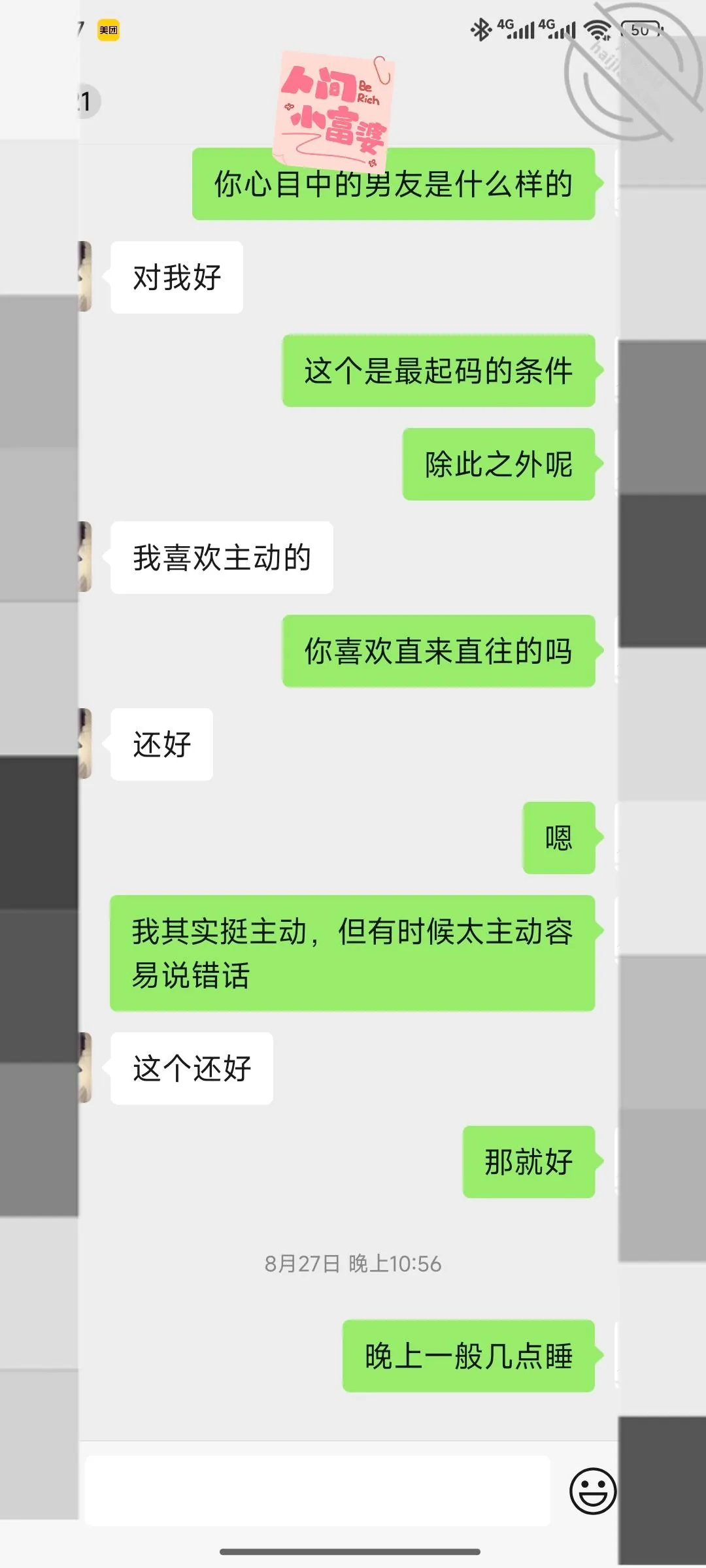Image resolution: width=706 pixels, height=1568 pixels.
Task: Open the emoji picker
Action: pyautogui.click(x=593, y=1491)
